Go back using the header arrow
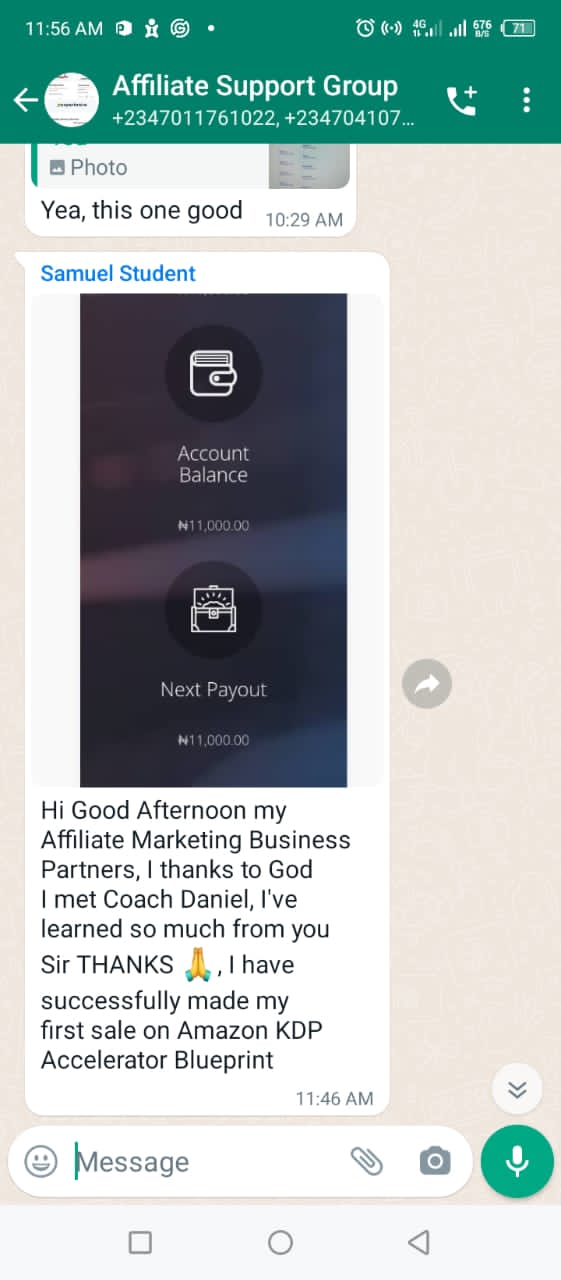Image resolution: width=561 pixels, height=1280 pixels. point(25,100)
